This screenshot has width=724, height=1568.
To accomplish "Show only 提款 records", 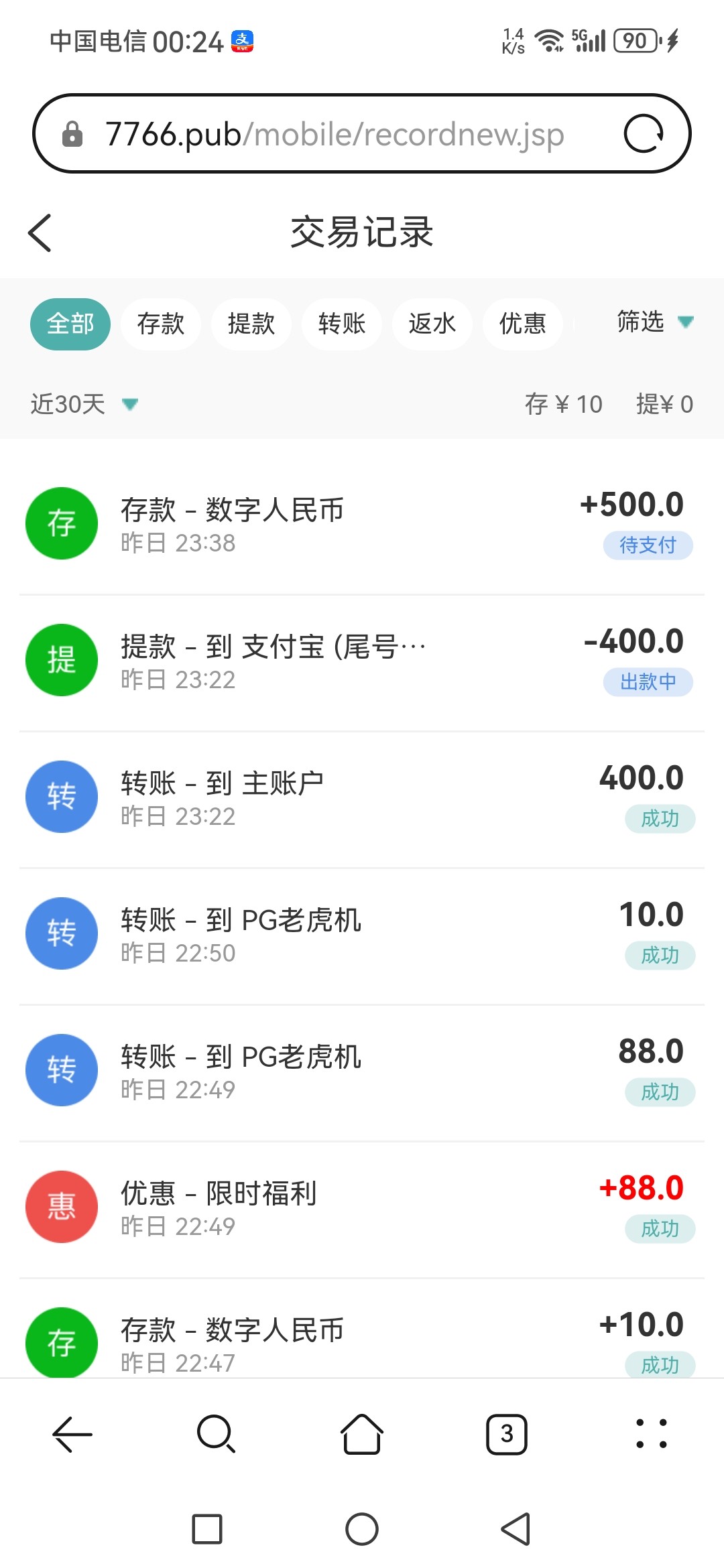I will tap(251, 324).
